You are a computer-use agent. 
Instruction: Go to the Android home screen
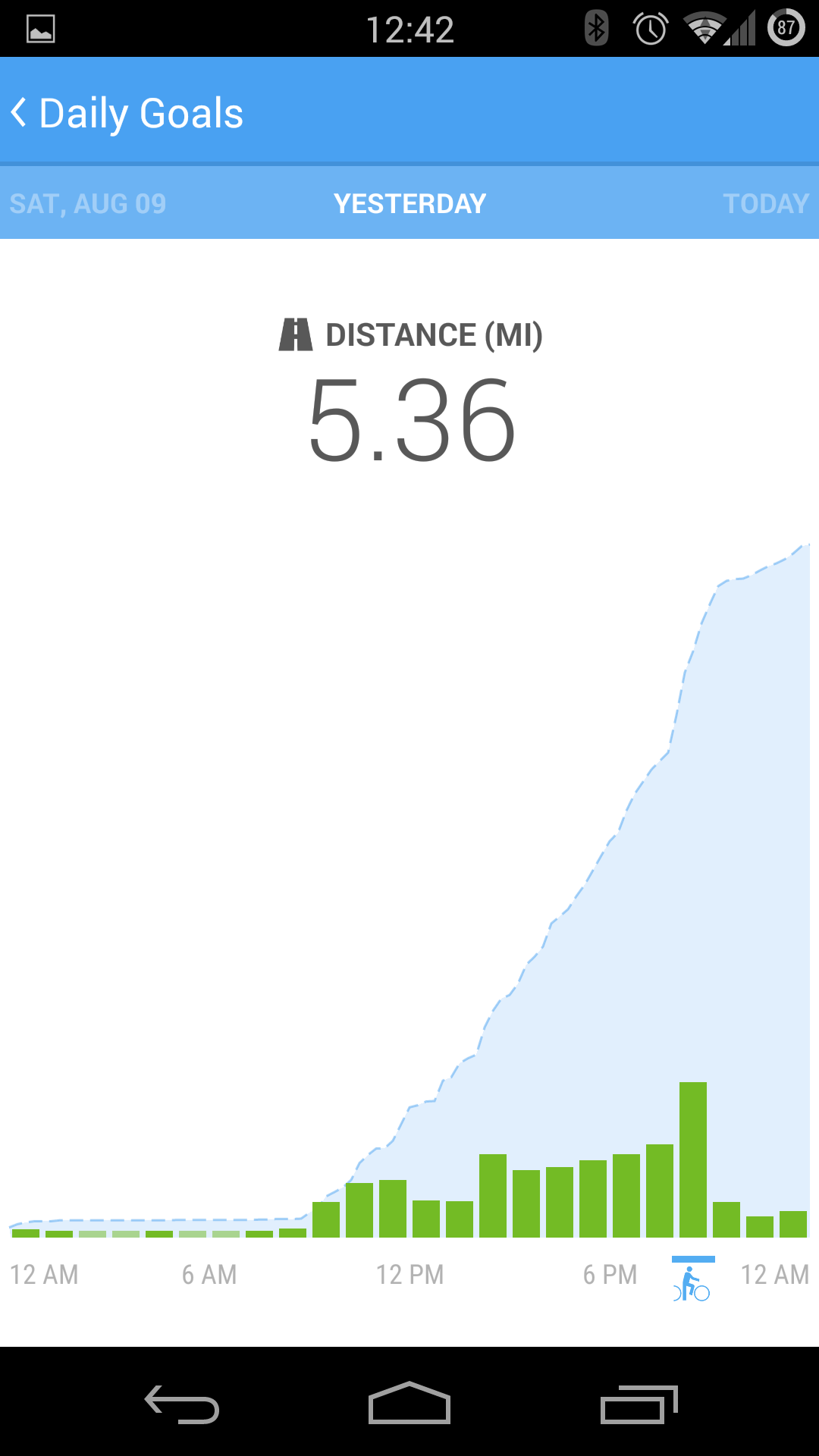[409, 1404]
